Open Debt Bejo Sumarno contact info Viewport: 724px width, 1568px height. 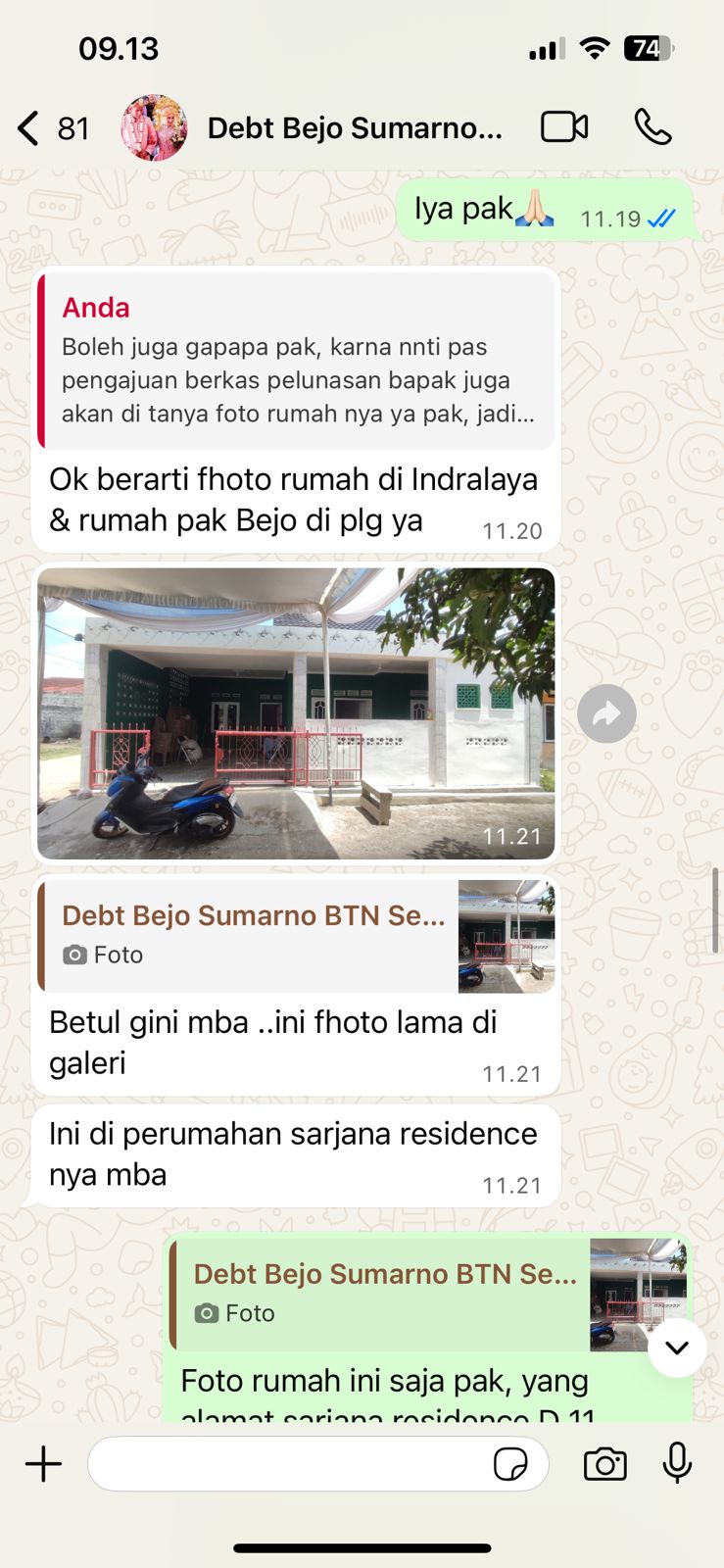(353, 128)
